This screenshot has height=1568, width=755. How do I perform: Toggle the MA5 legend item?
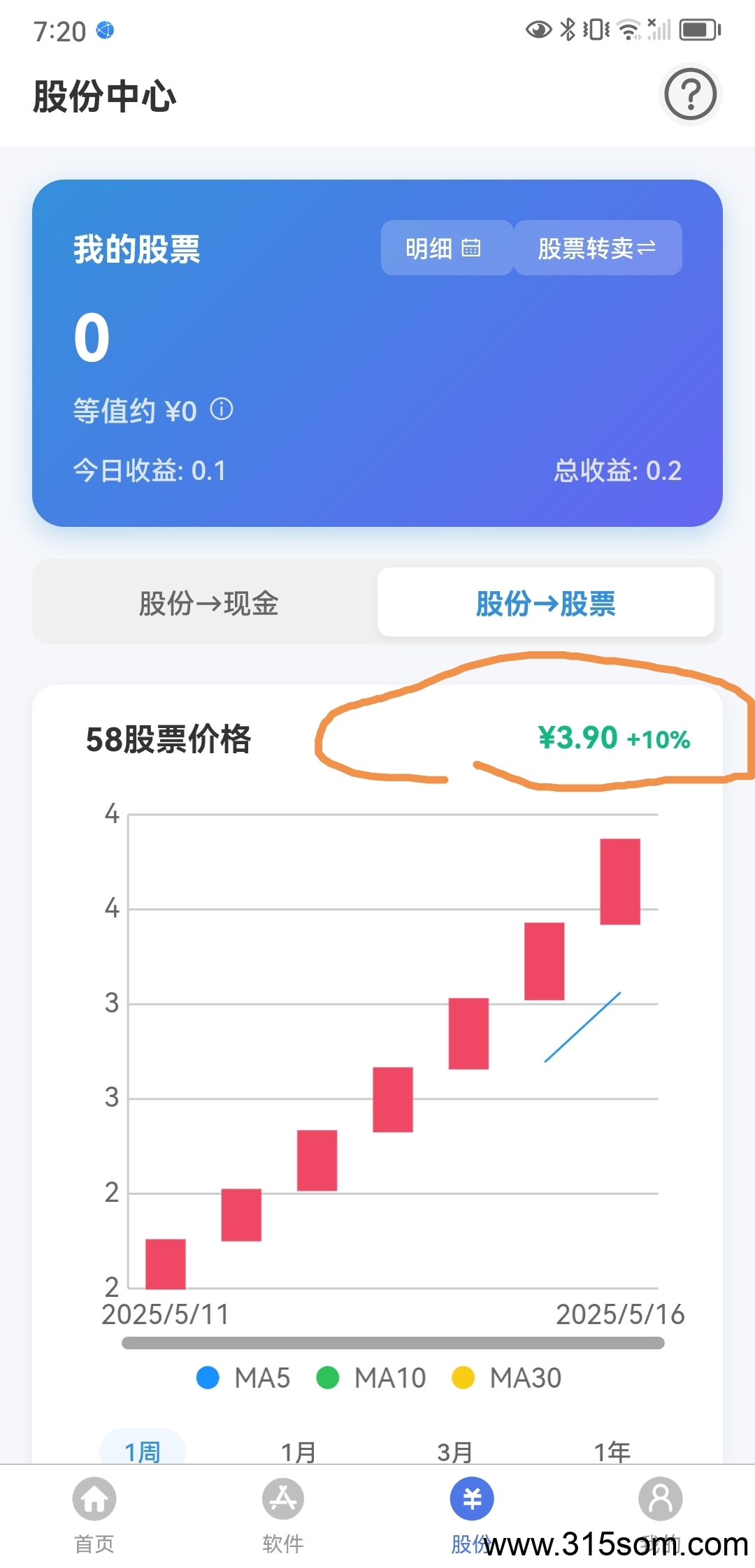pyautogui.click(x=243, y=1378)
